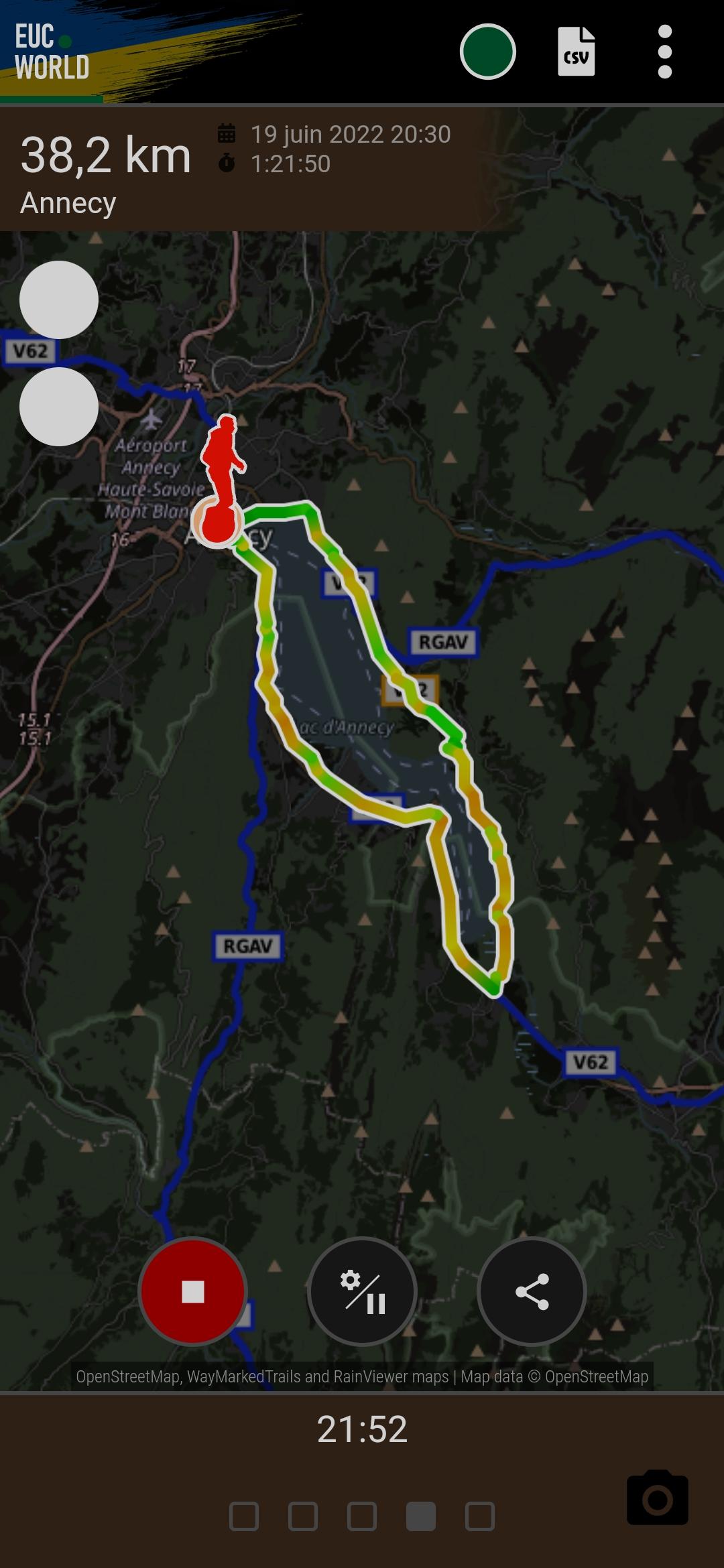Tap the settings and pause button
The image size is (724, 1568).
(x=362, y=1291)
